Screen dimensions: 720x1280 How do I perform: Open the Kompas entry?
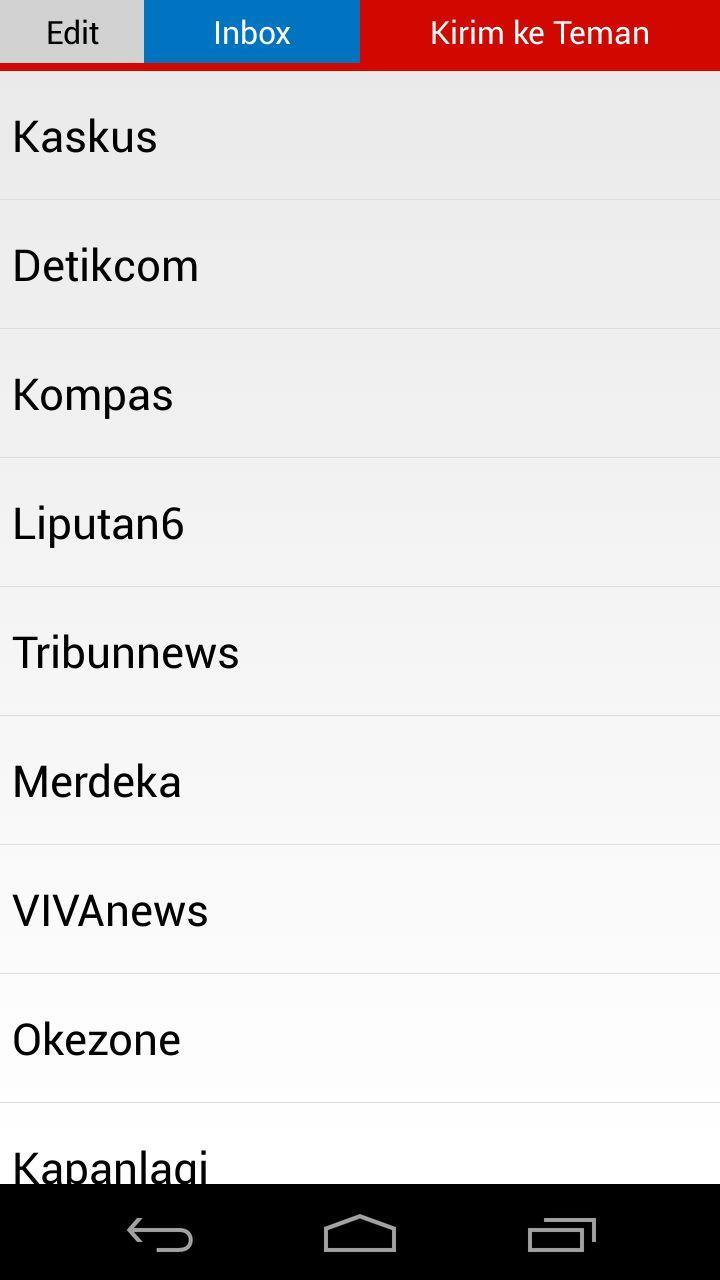coord(360,394)
